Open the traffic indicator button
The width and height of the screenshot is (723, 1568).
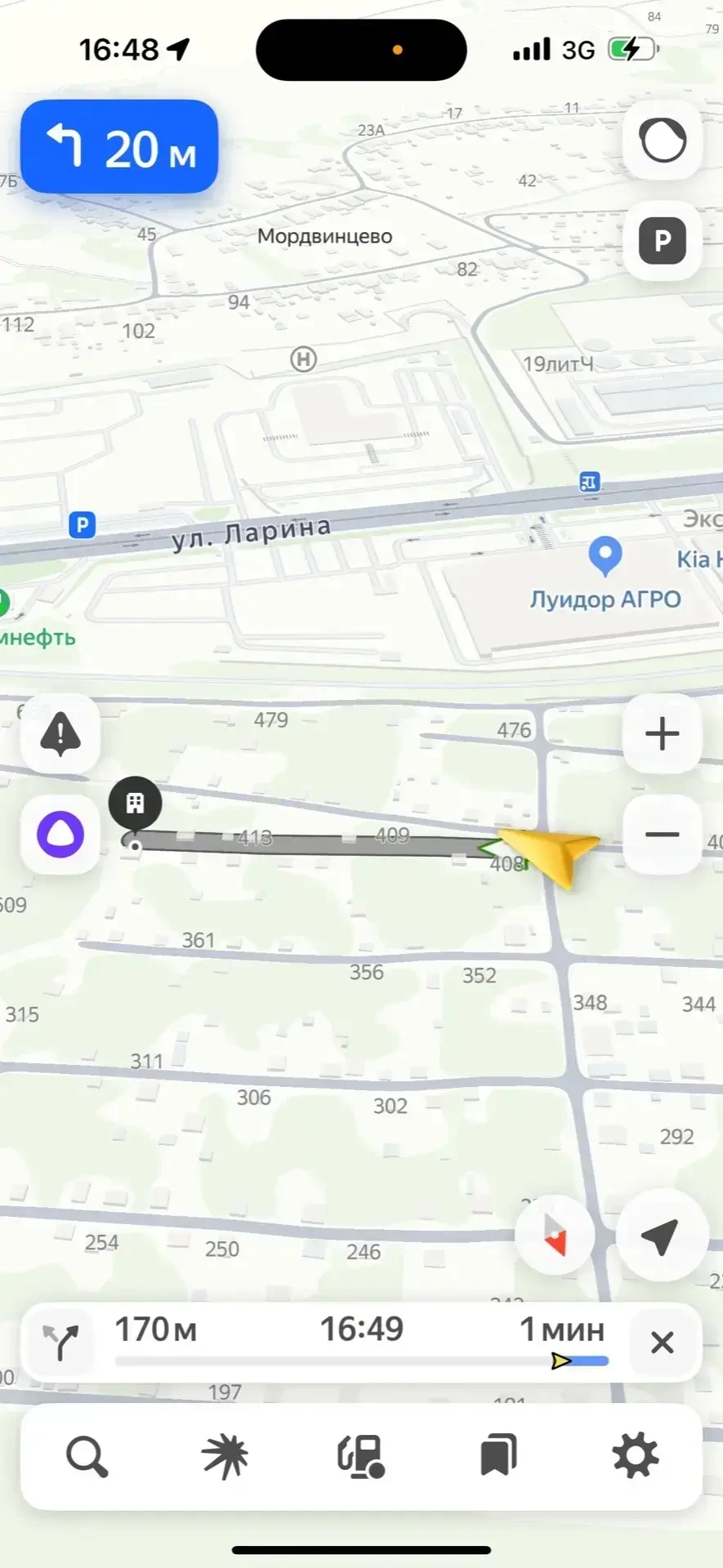coord(662,141)
